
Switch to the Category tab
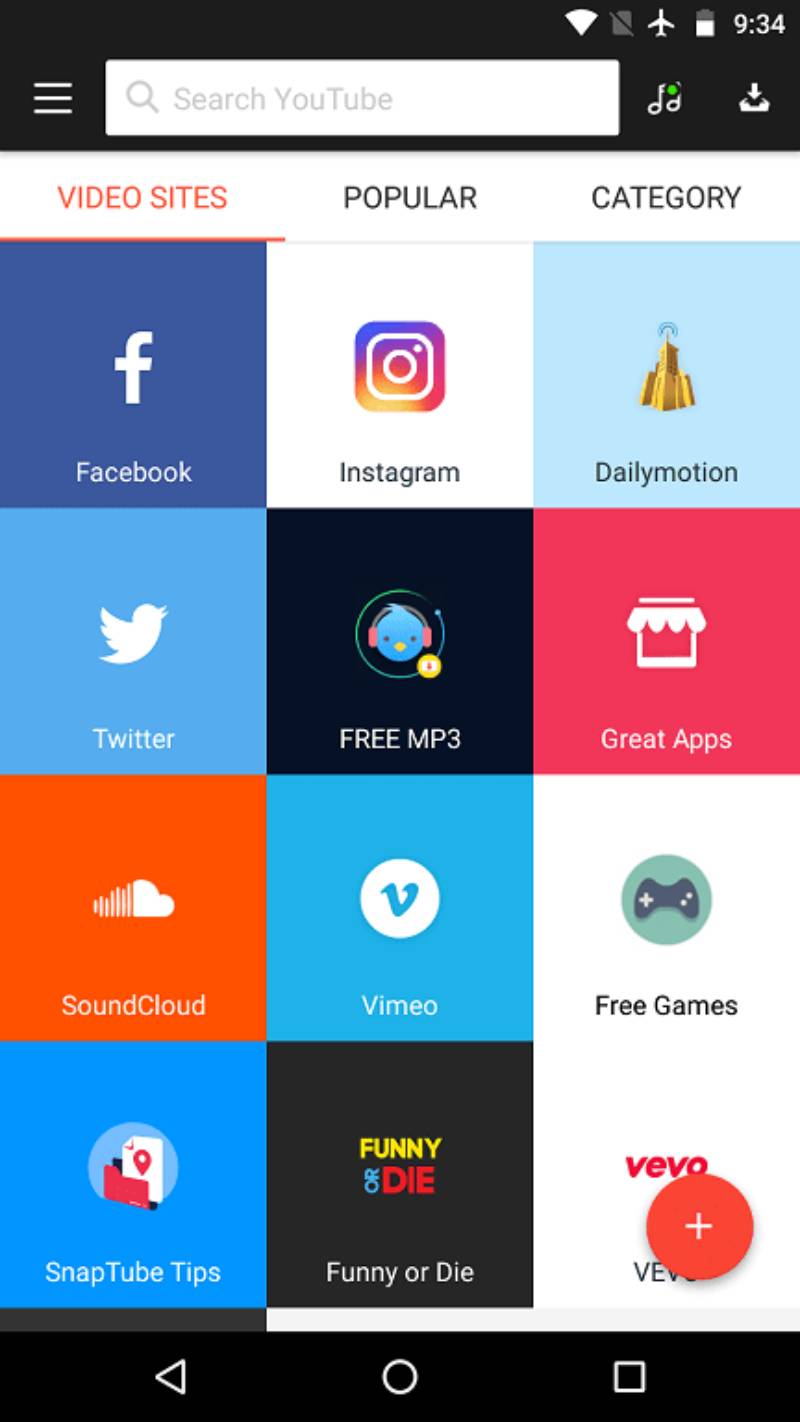(x=666, y=198)
